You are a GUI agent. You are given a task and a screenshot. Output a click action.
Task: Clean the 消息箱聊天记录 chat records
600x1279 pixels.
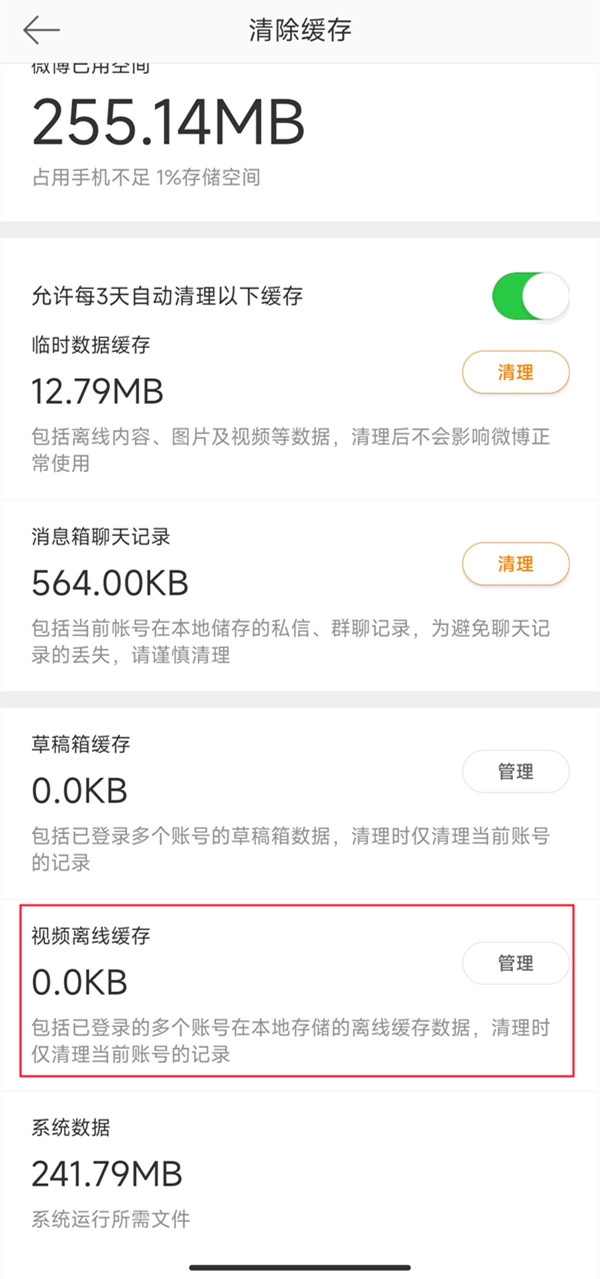click(x=515, y=564)
